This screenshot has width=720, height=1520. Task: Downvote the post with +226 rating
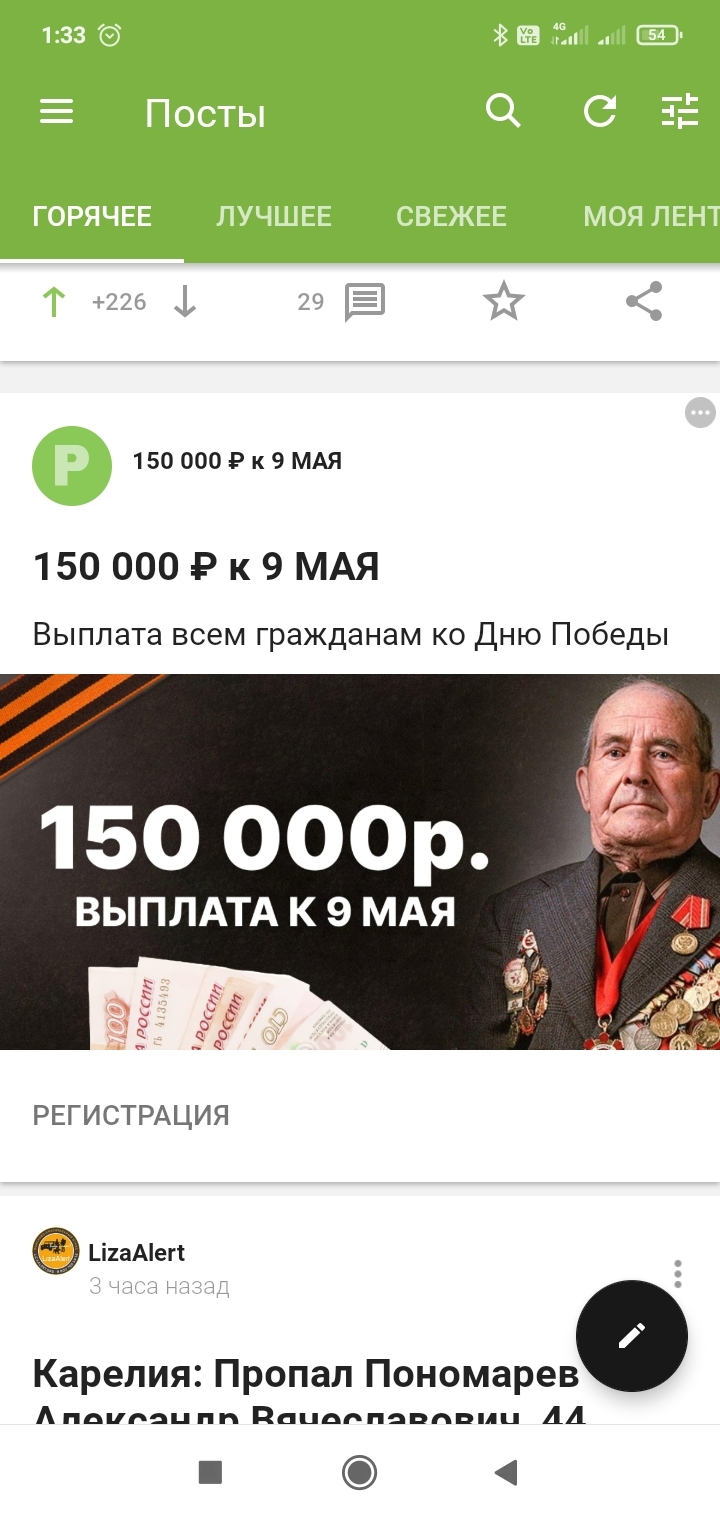click(185, 302)
